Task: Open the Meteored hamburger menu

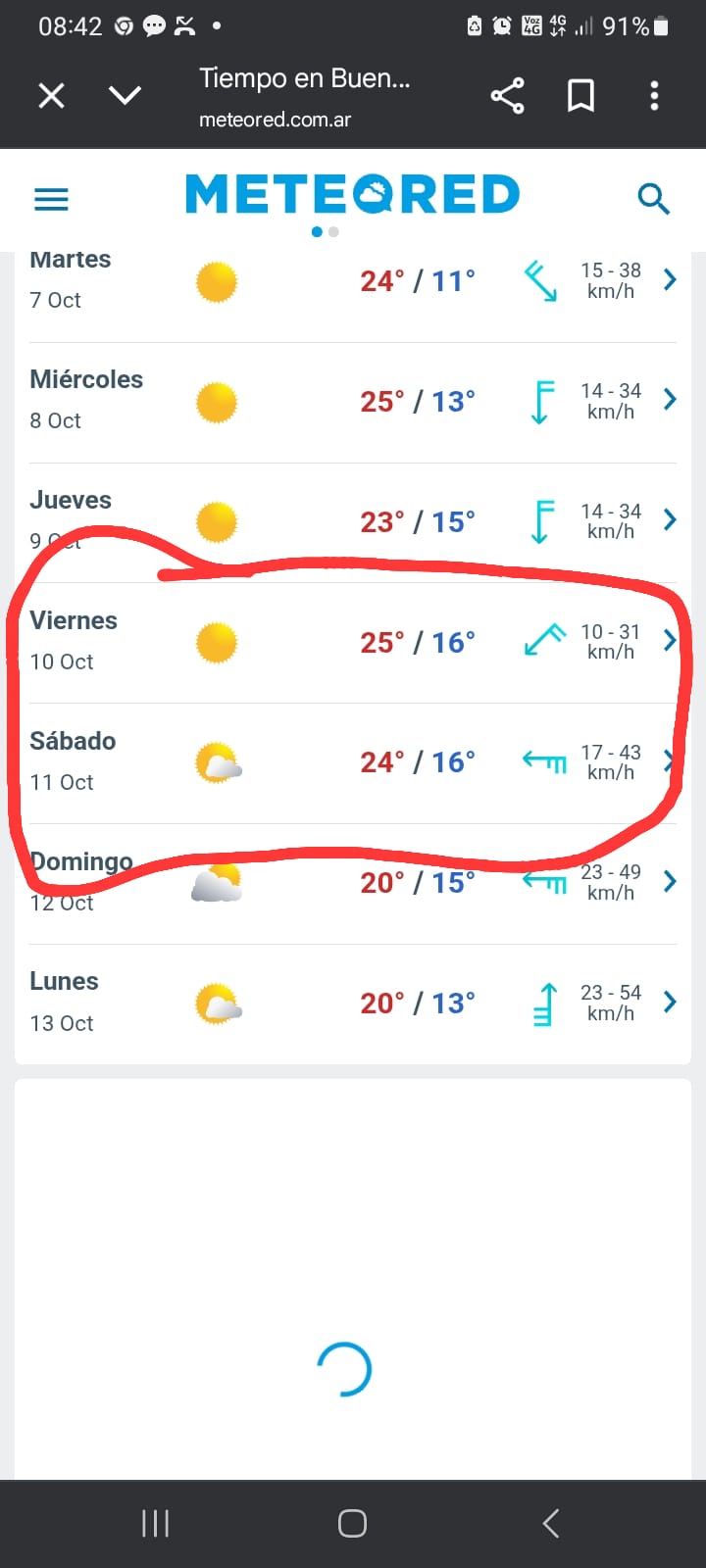Action: click(x=51, y=200)
